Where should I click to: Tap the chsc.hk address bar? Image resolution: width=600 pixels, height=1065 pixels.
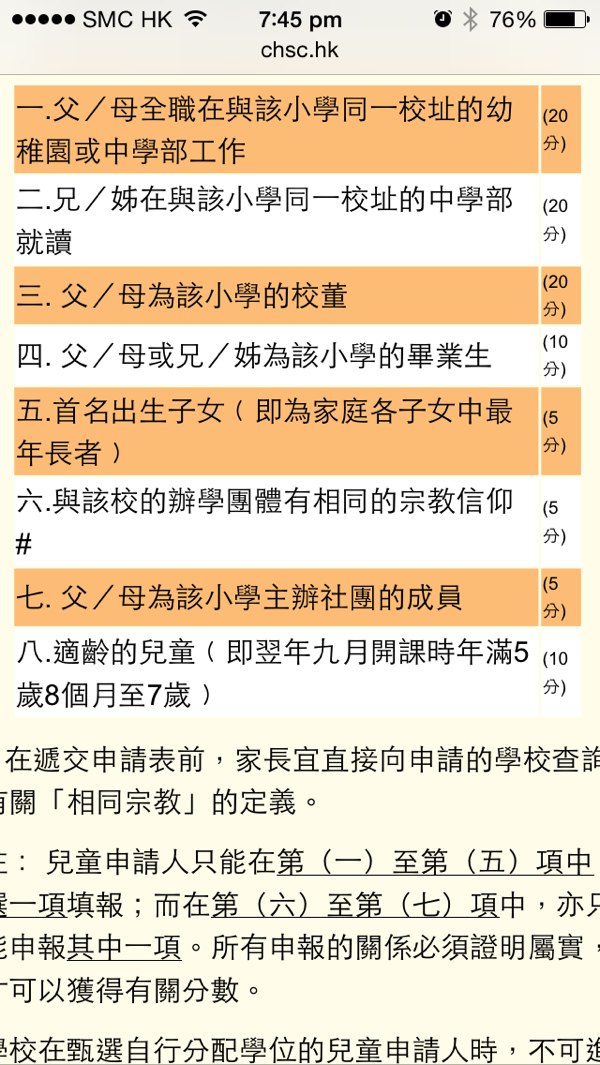(300, 51)
